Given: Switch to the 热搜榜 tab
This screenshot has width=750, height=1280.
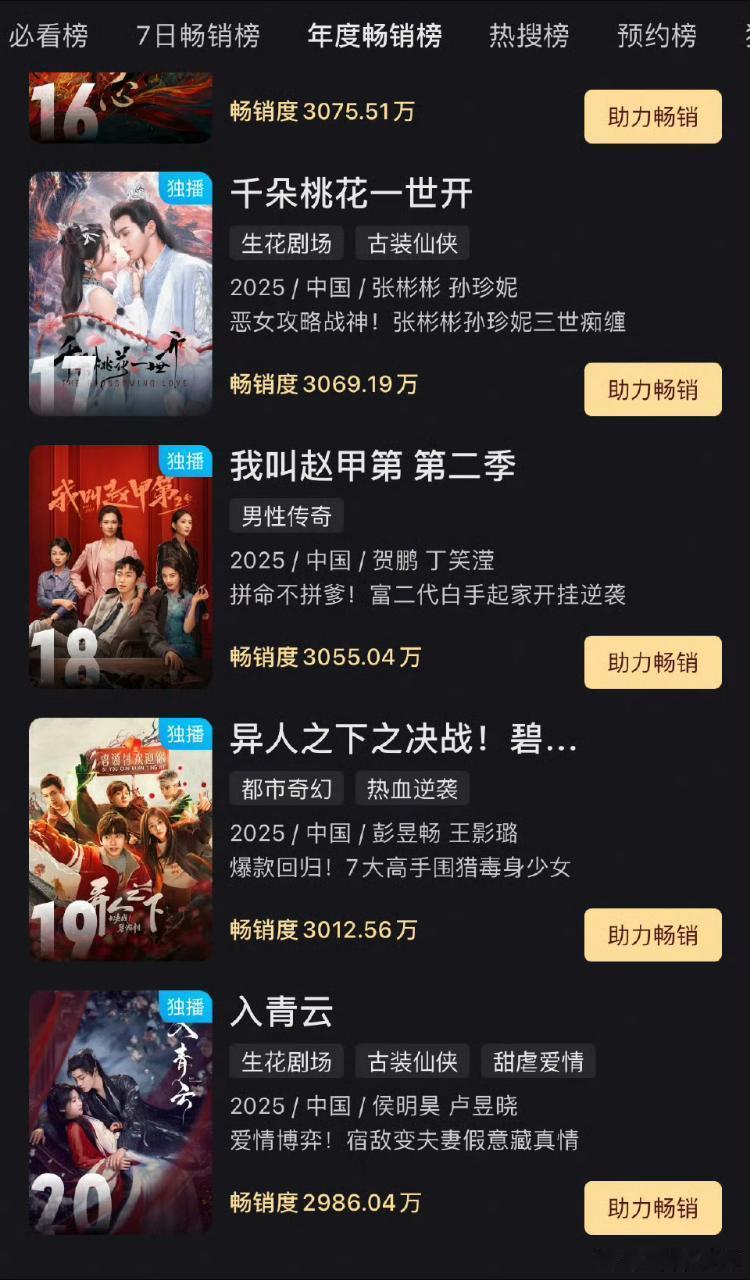Looking at the screenshot, I should (529, 37).
